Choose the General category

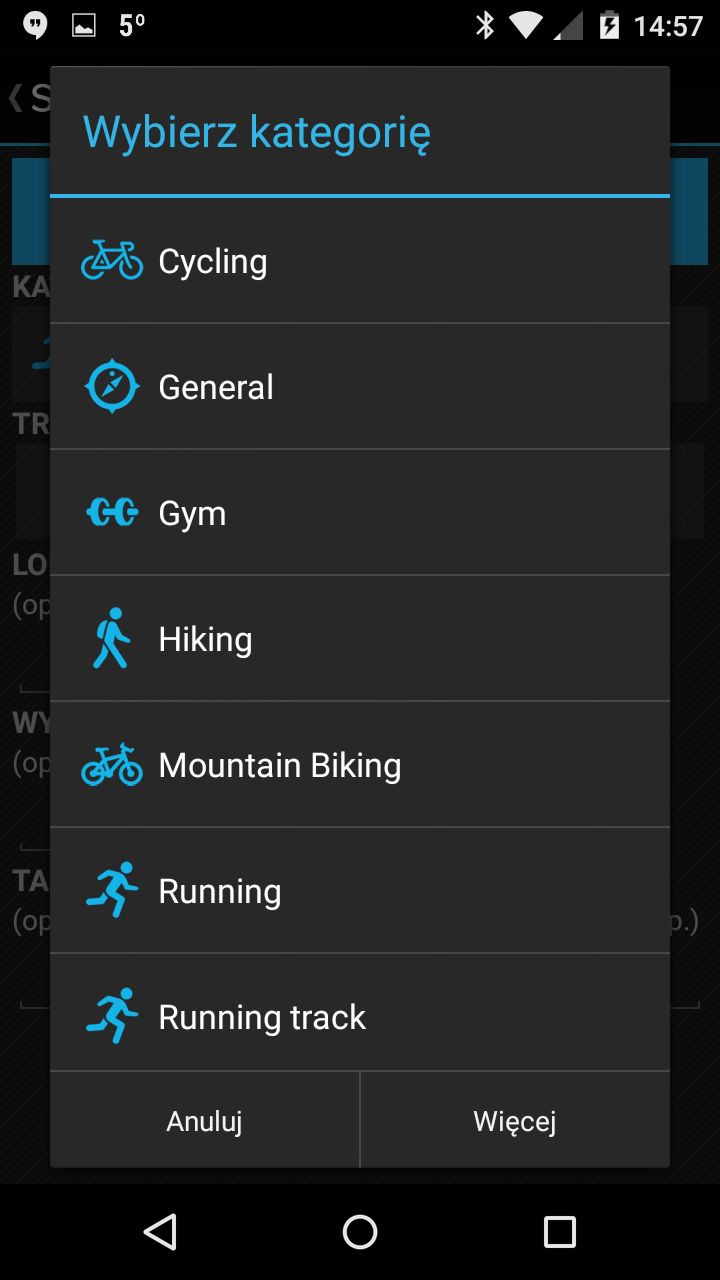click(360, 387)
